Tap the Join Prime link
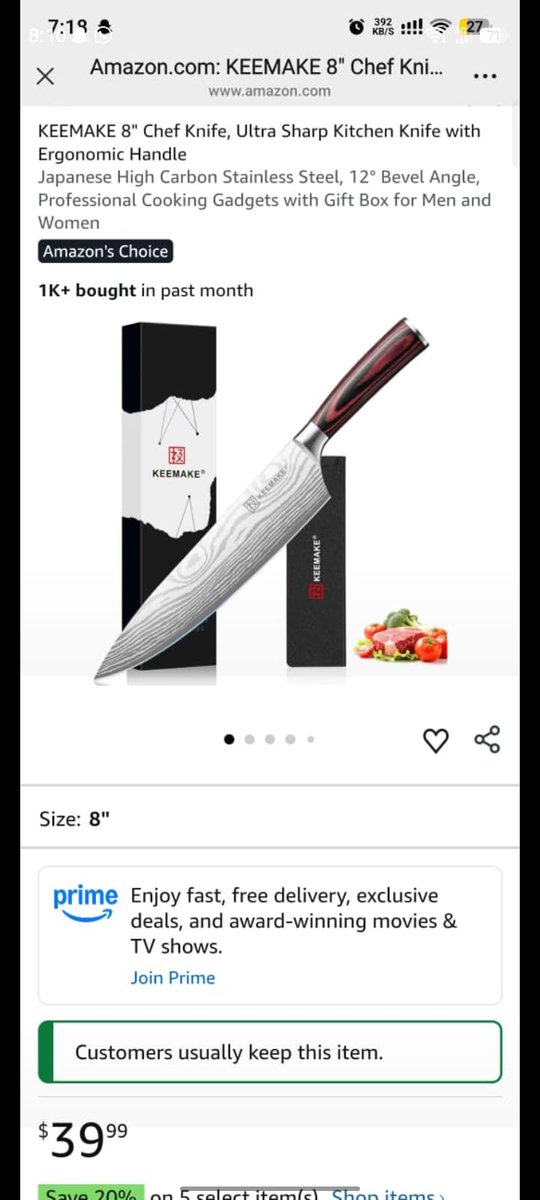This screenshot has height=1200, width=540. click(x=172, y=978)
